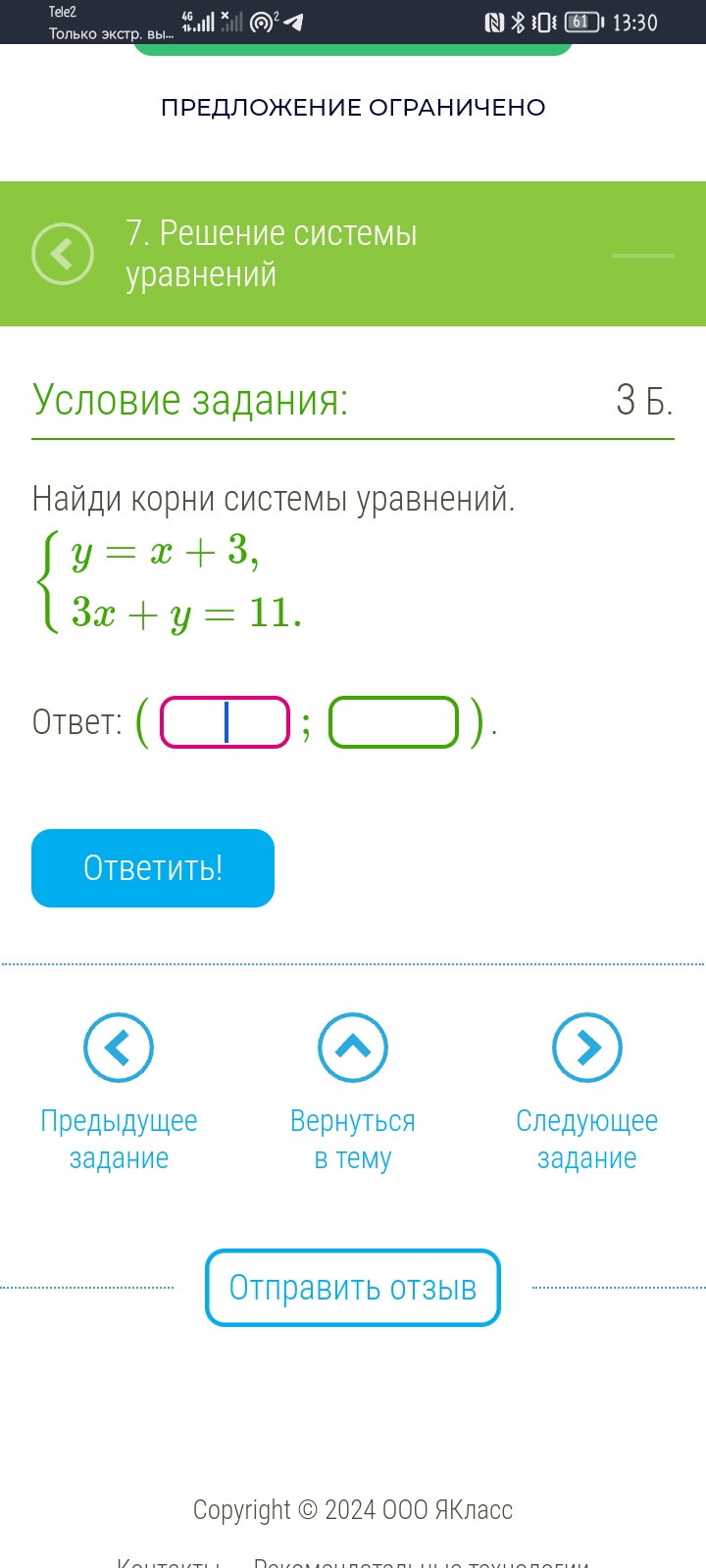Focus the second answer input box
Viewport: 706px width, 1568px height.
point(393,722)
